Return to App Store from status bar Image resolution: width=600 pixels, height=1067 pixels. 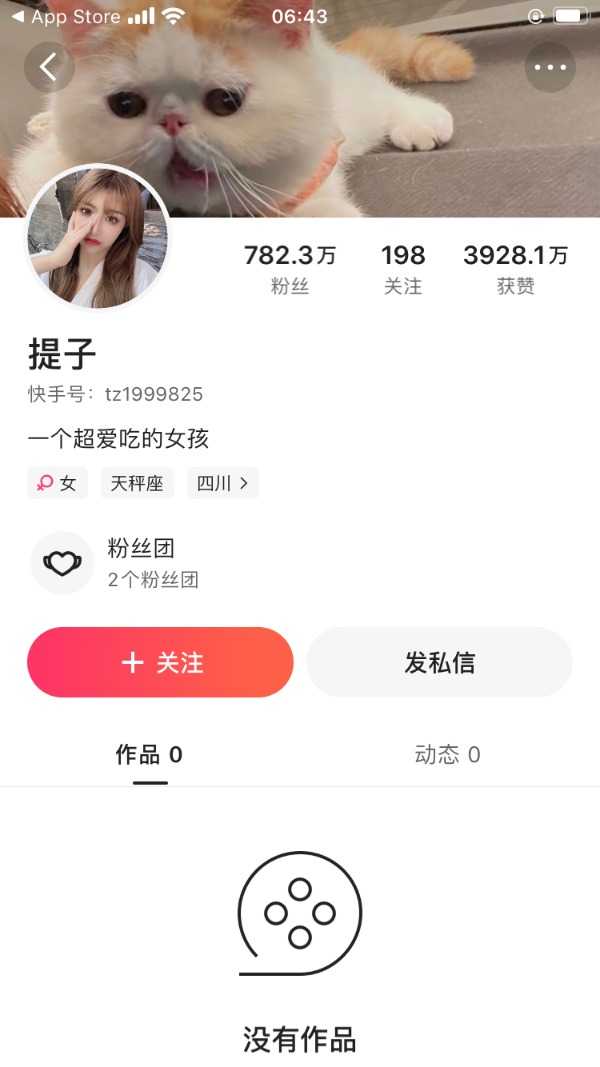point(66,17)
